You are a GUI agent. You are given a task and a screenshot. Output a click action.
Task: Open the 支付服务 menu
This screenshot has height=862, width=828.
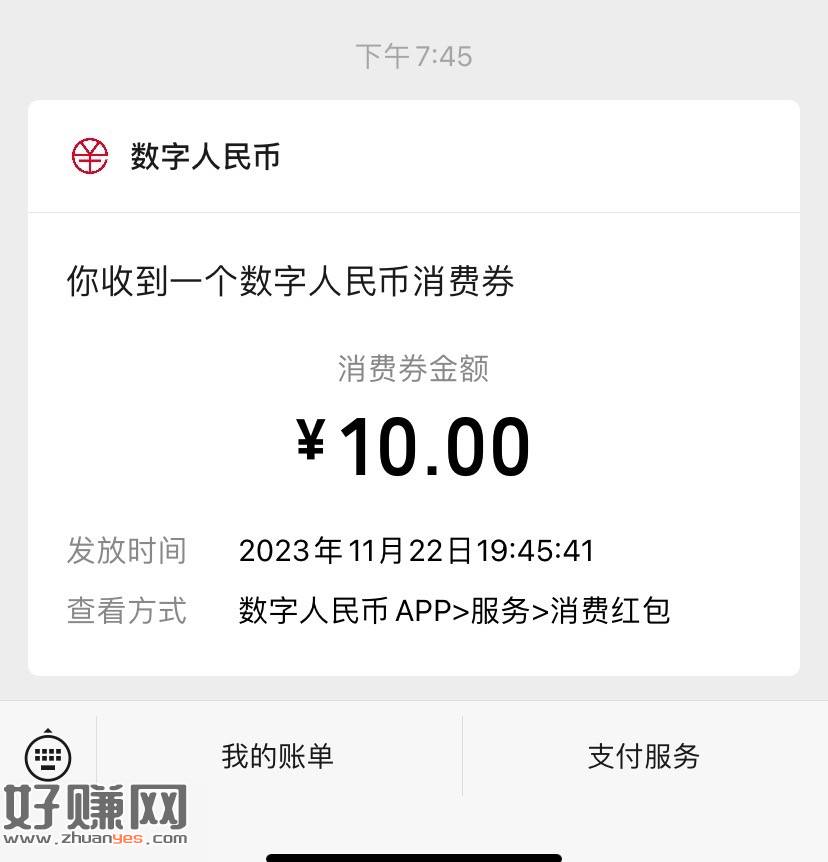pos(643,756)
